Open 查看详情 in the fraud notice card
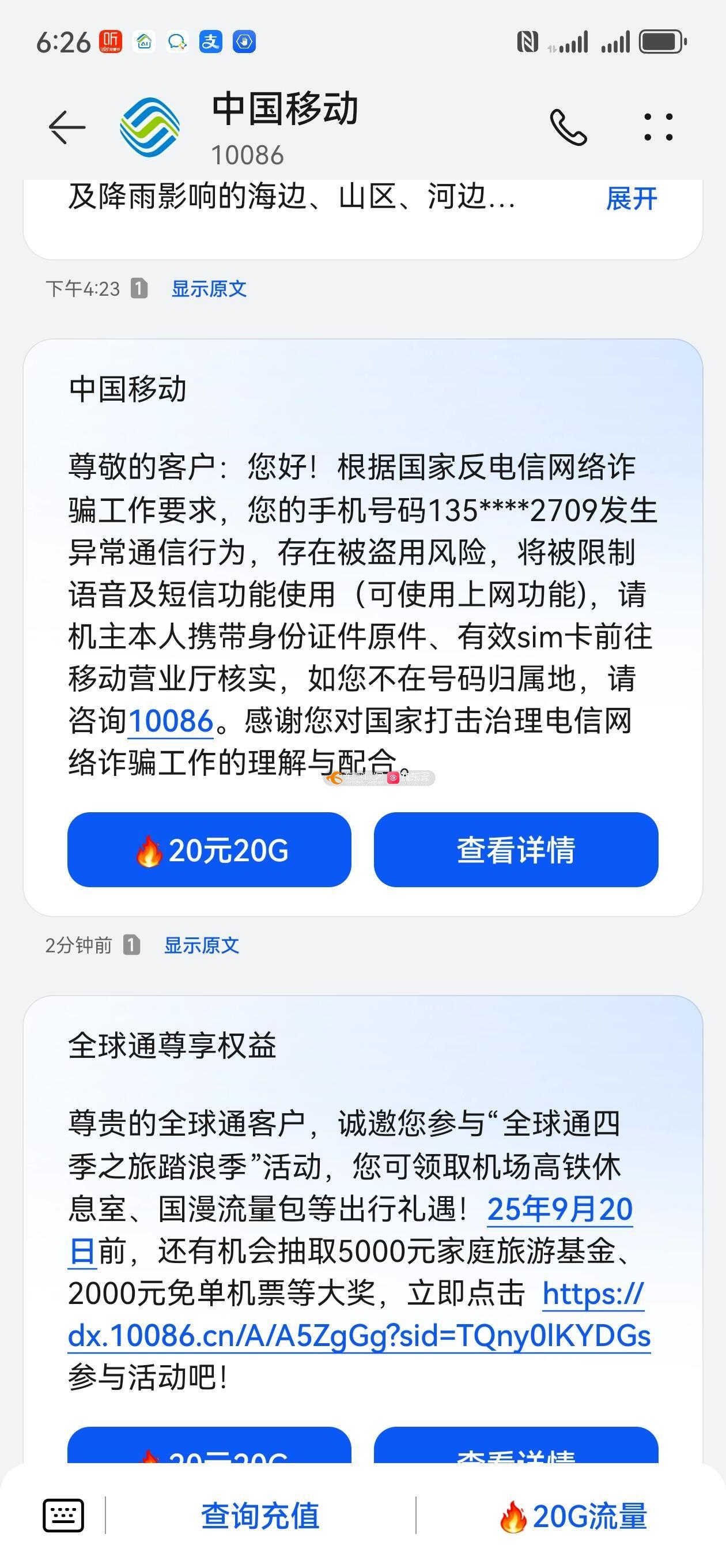The image size is (726, 1568). click(516, 850)
